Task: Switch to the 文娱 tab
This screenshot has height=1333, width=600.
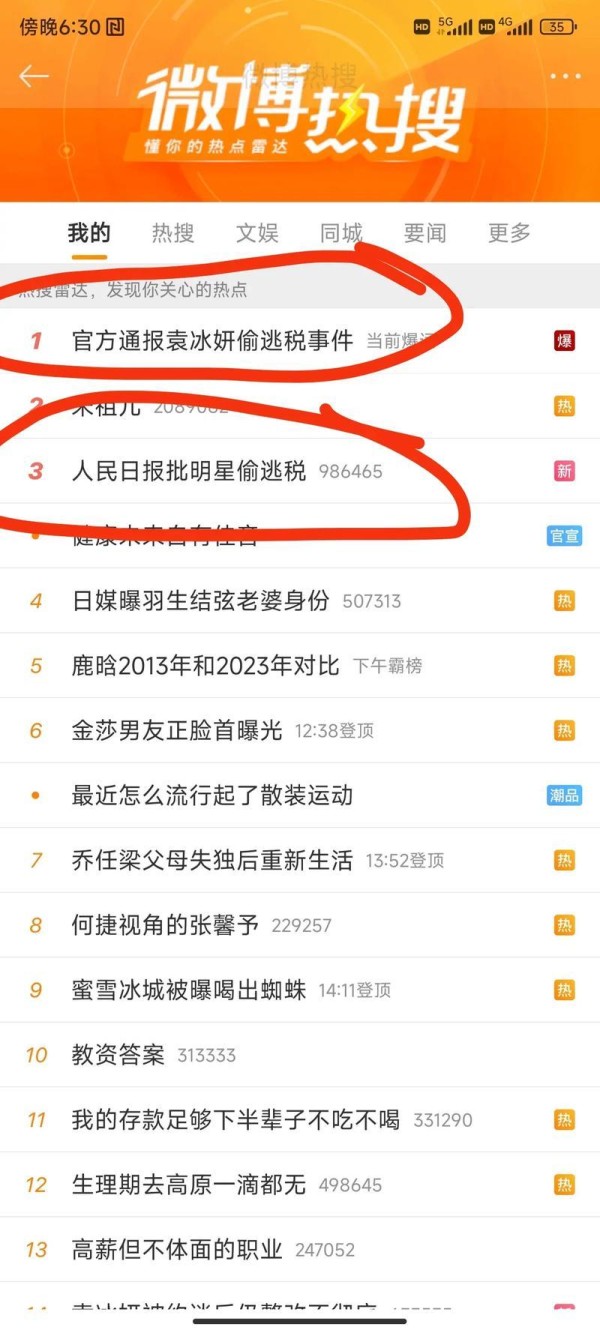Action: coord(257,233)
